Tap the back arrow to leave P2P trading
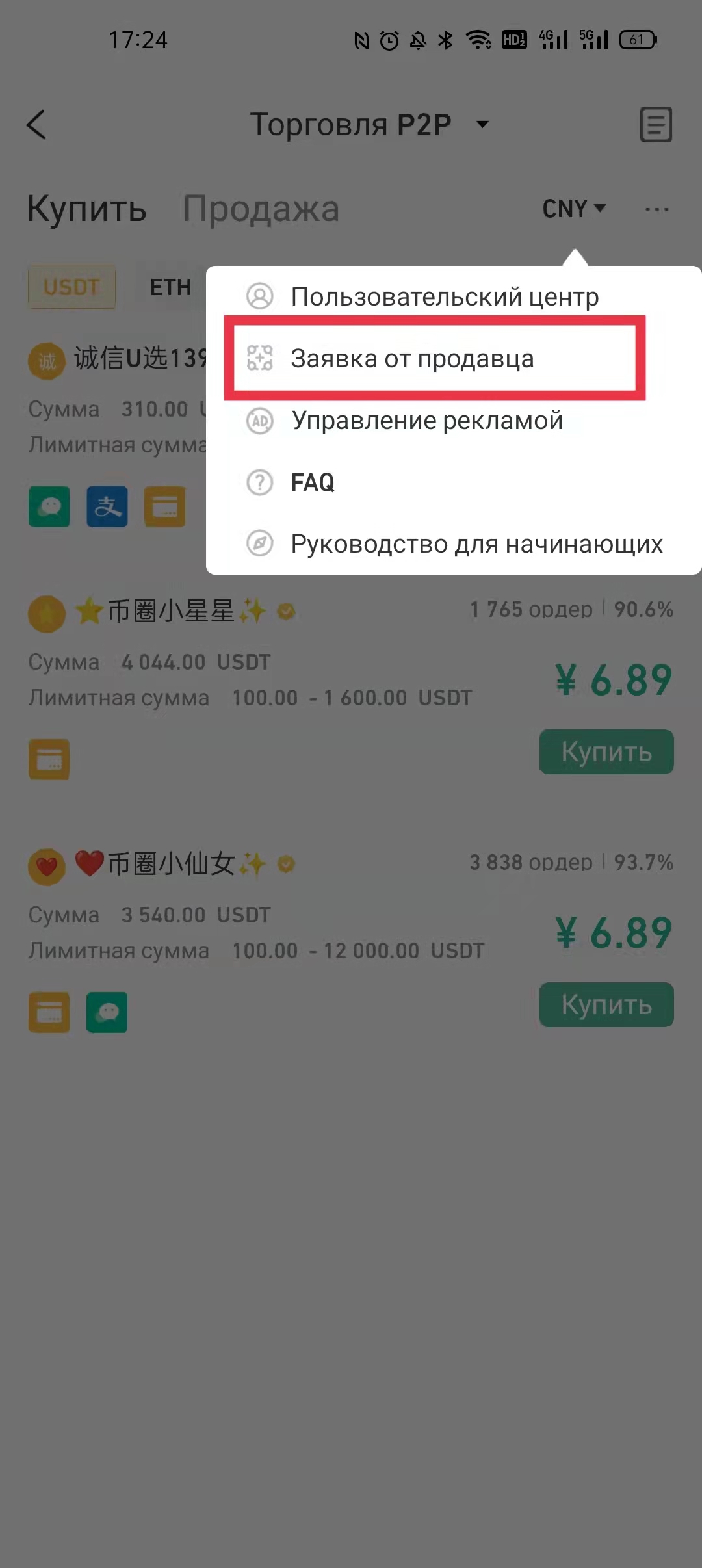This screenshot has width=702, height=1568. coord(37,125)
